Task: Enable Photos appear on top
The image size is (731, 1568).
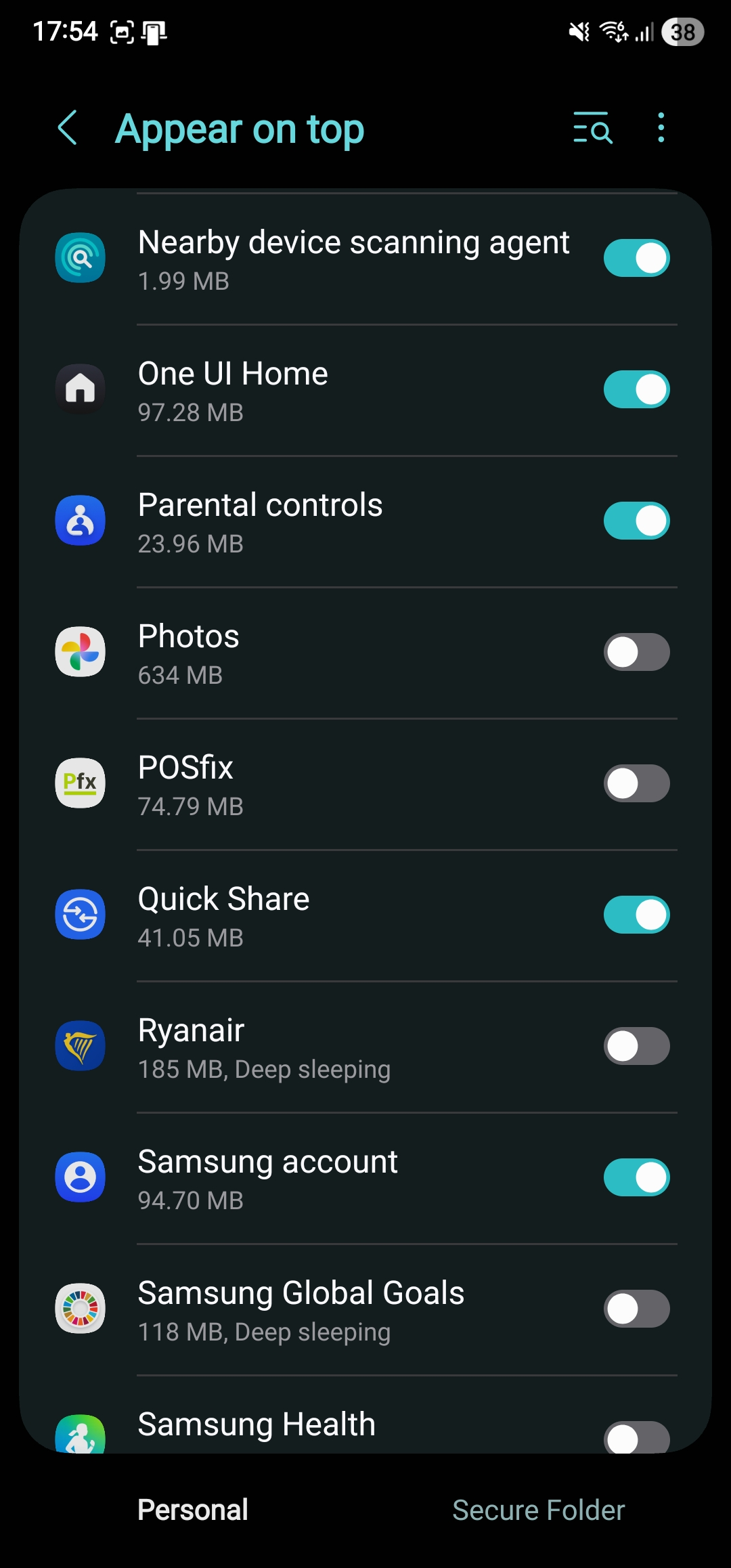Action: [x=636, y=652]
